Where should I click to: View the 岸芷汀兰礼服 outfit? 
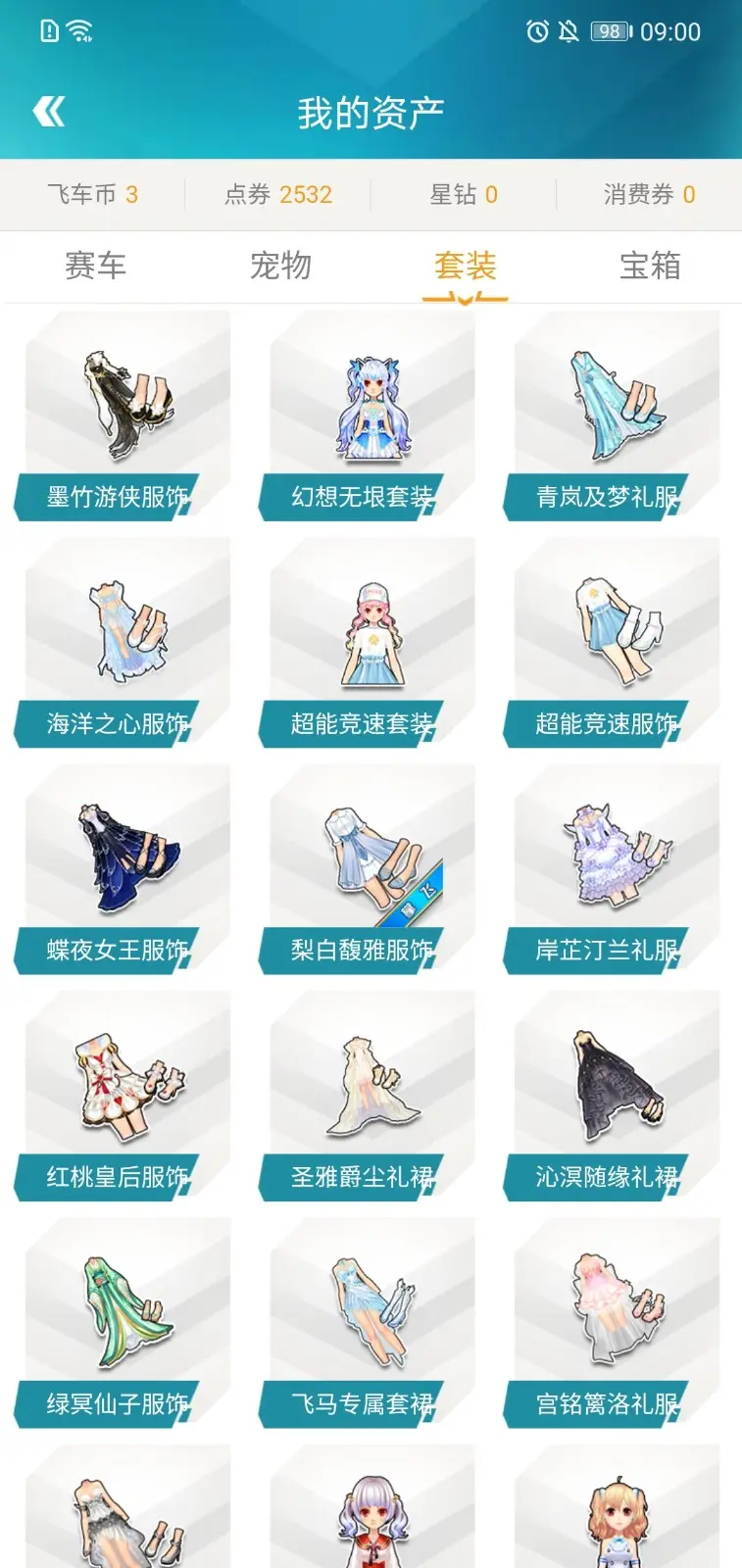click(612, 869)
